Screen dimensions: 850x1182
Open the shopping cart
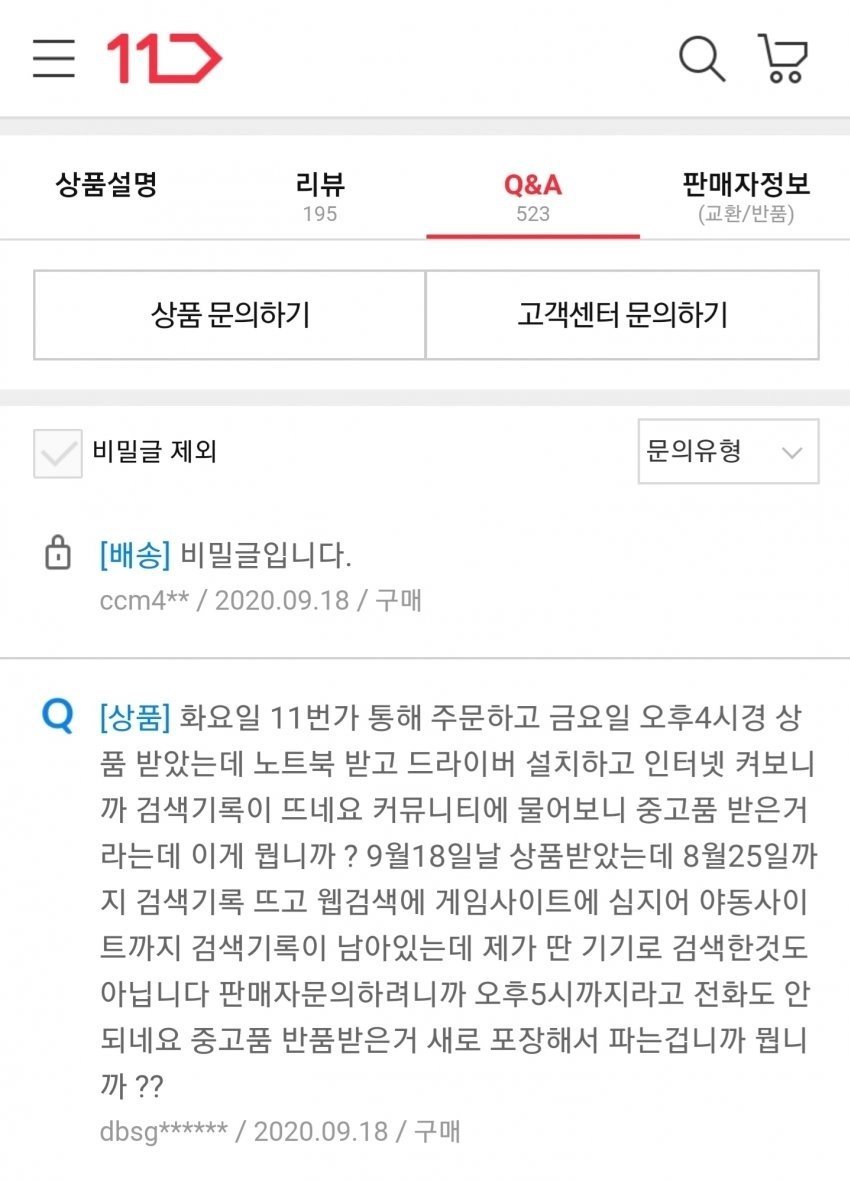pyautogui.click(x=783, y=58)
